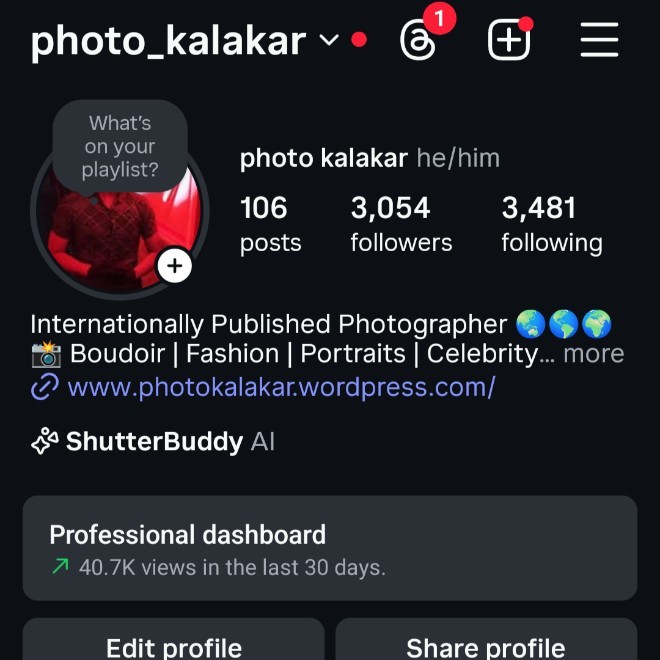Viewport: 660px width, 660px height.
Task: Add a story via profile picture plus
Action: coord(175,265)
